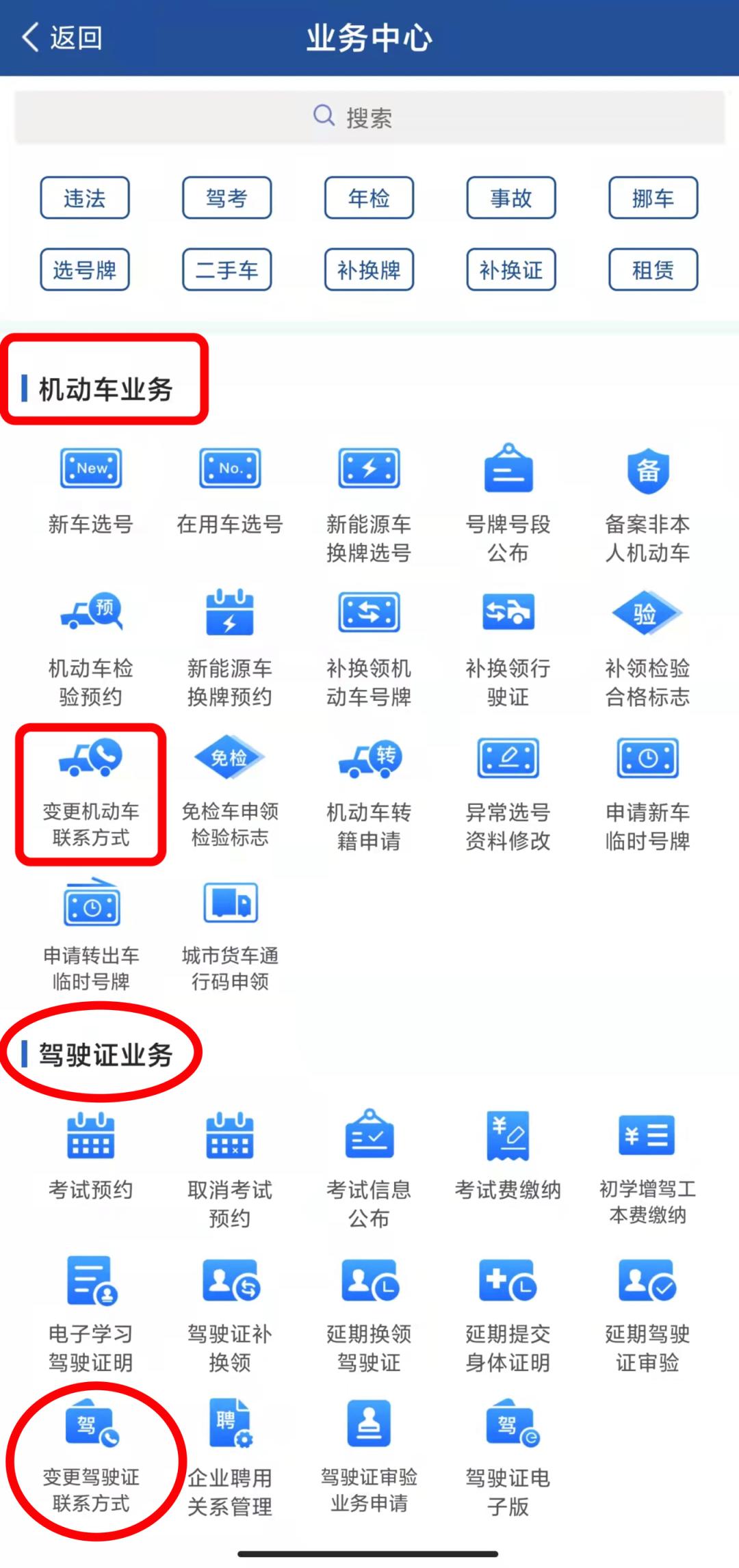Choose the 二手车 chip
The image size is (739, 1568).
point(226,269)
